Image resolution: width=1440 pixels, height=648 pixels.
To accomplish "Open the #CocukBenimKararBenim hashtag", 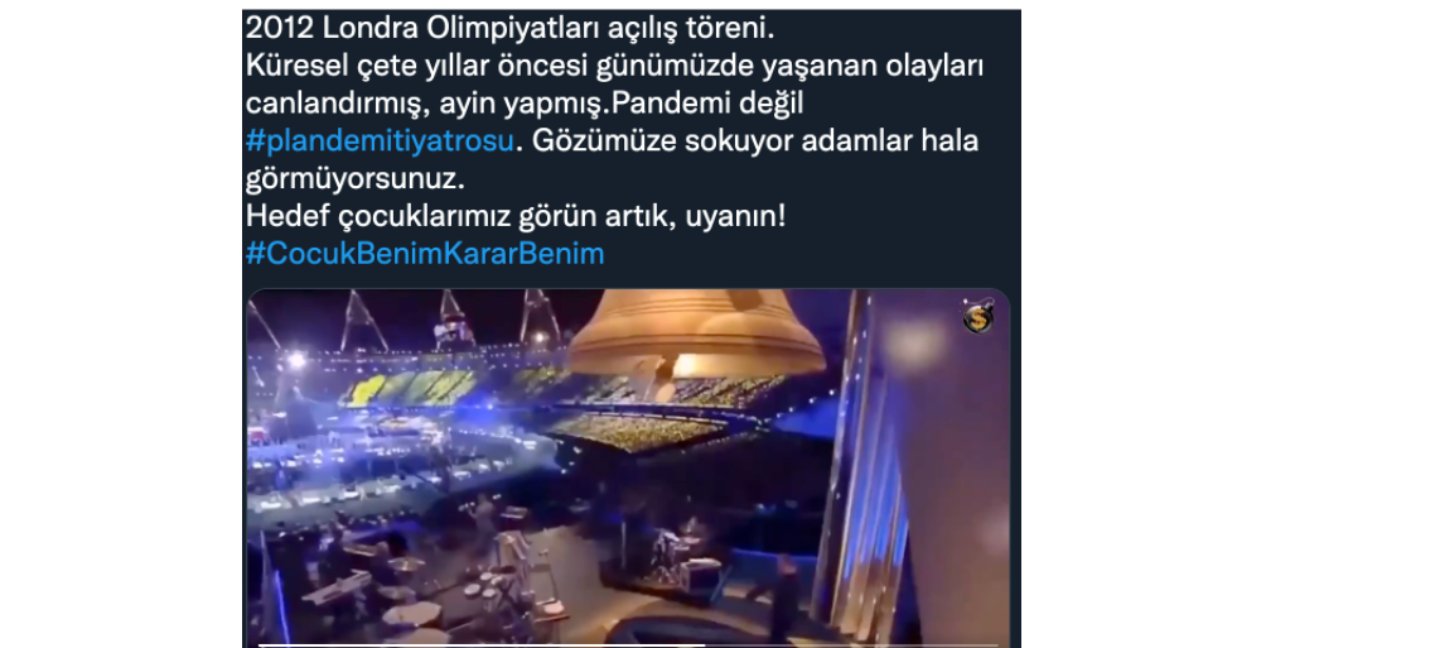I will tap(425, 253).
